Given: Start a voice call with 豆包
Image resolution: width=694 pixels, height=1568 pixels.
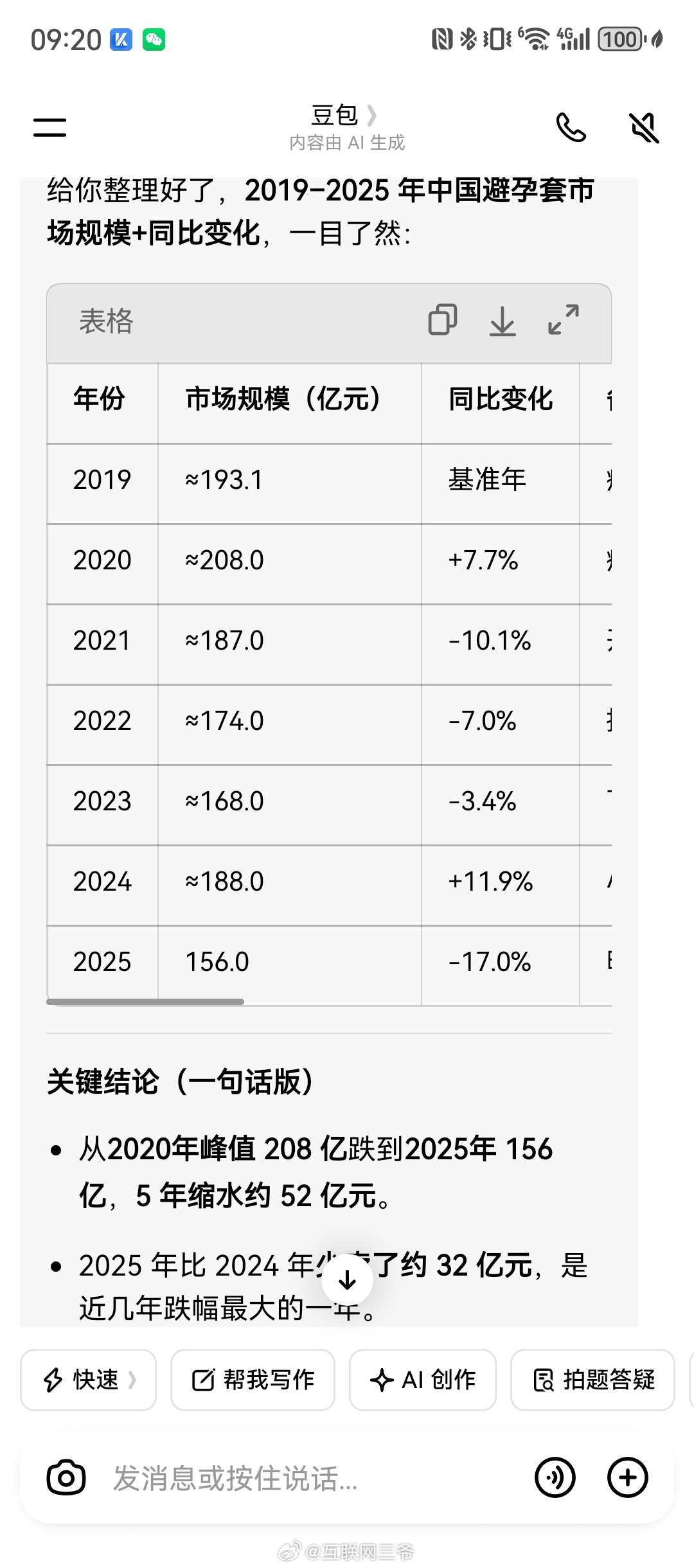Looking at the screenshot, I should (572, 127).
